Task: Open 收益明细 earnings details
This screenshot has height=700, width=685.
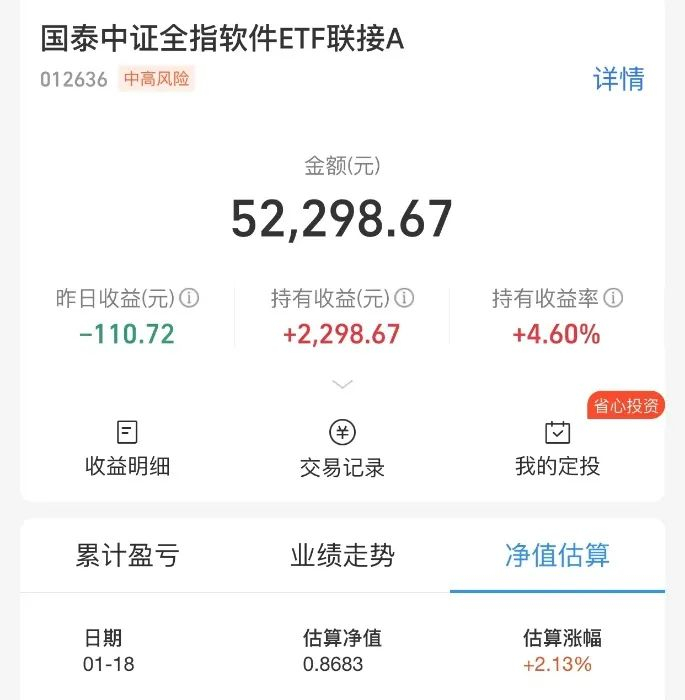Action: pos(127,448)
